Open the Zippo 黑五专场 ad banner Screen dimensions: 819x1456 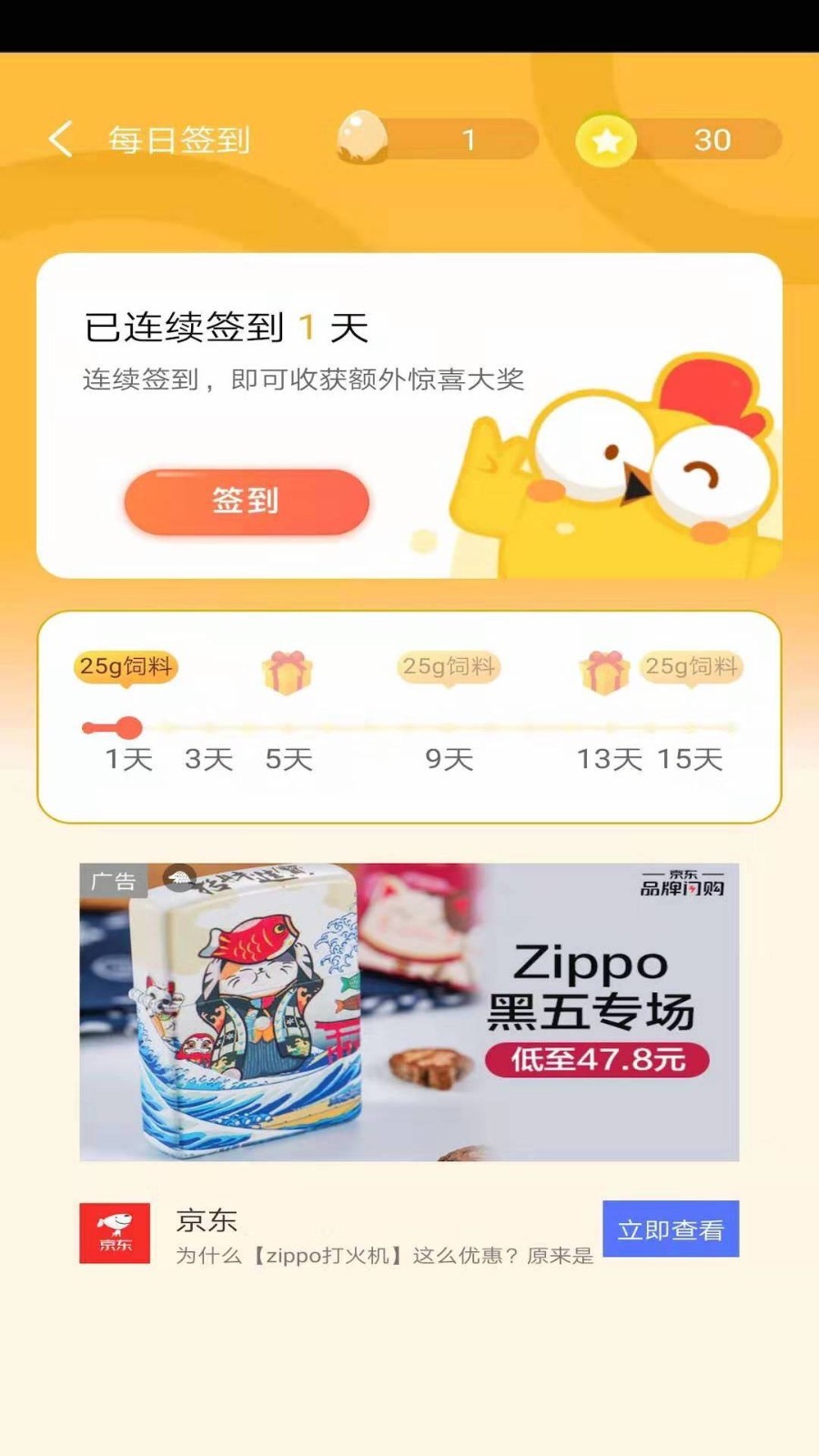point(409,1011)
